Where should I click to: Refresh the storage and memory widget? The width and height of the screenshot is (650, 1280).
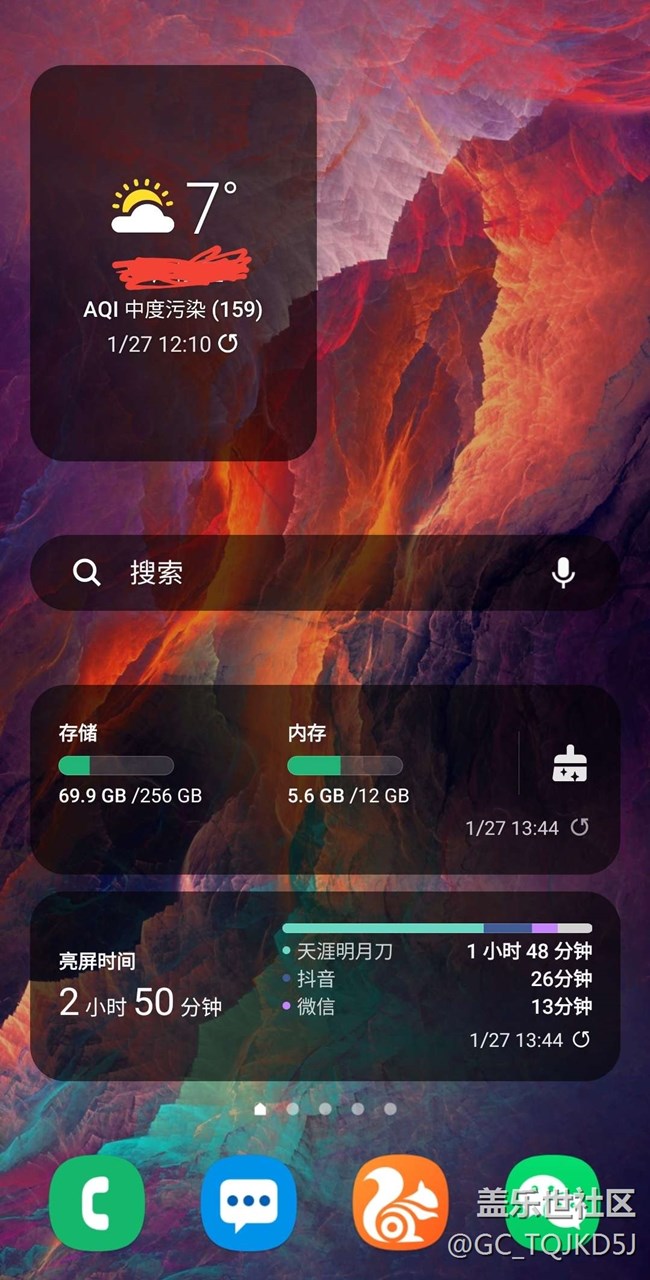580,828
